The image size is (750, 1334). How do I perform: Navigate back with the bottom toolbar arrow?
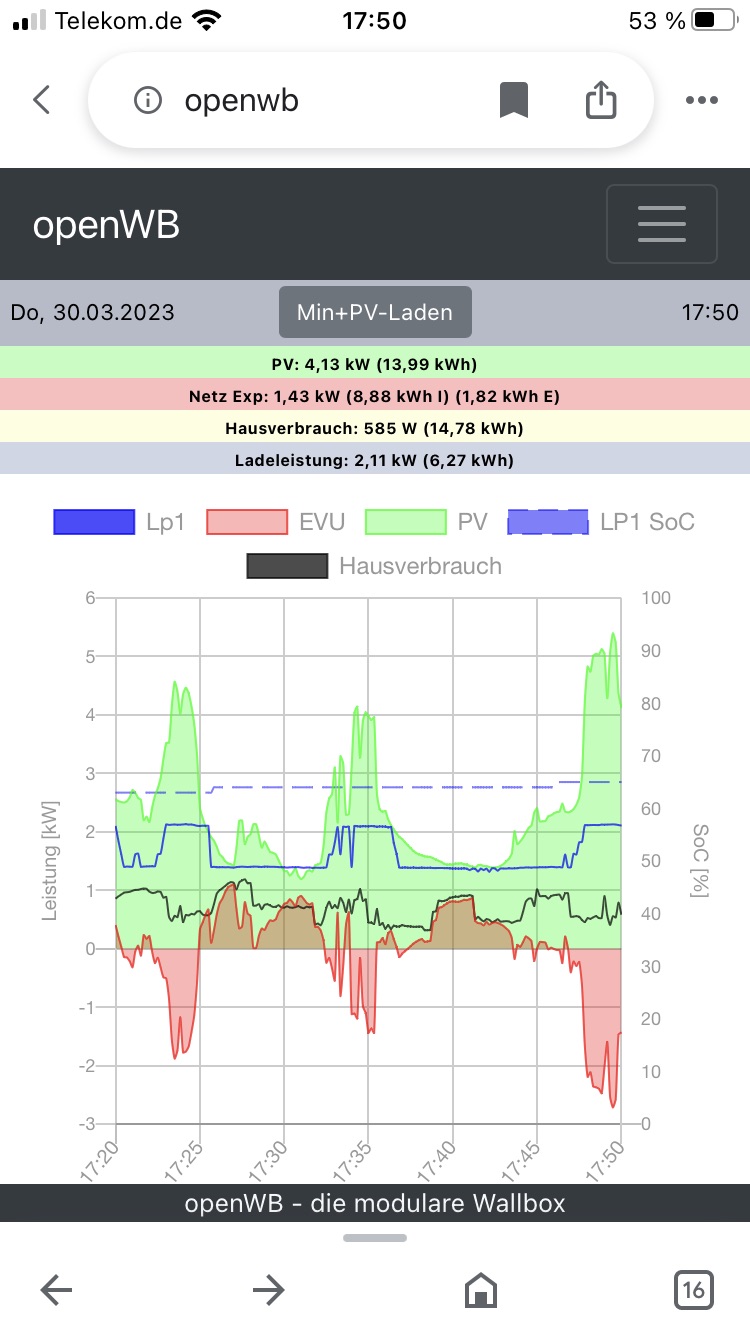[57, 1290]
